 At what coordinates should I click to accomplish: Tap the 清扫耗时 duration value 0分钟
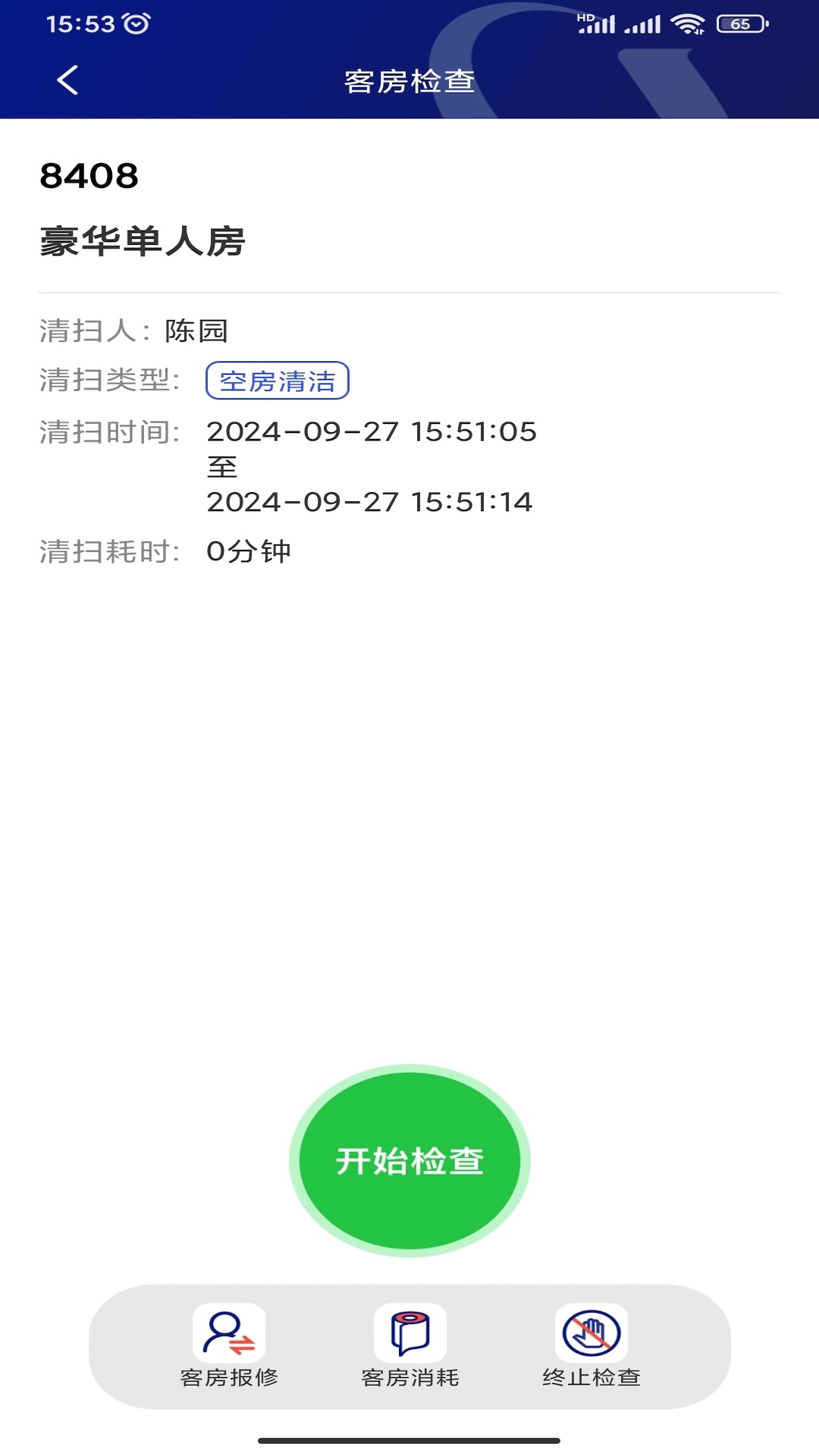tap(250, 551)
